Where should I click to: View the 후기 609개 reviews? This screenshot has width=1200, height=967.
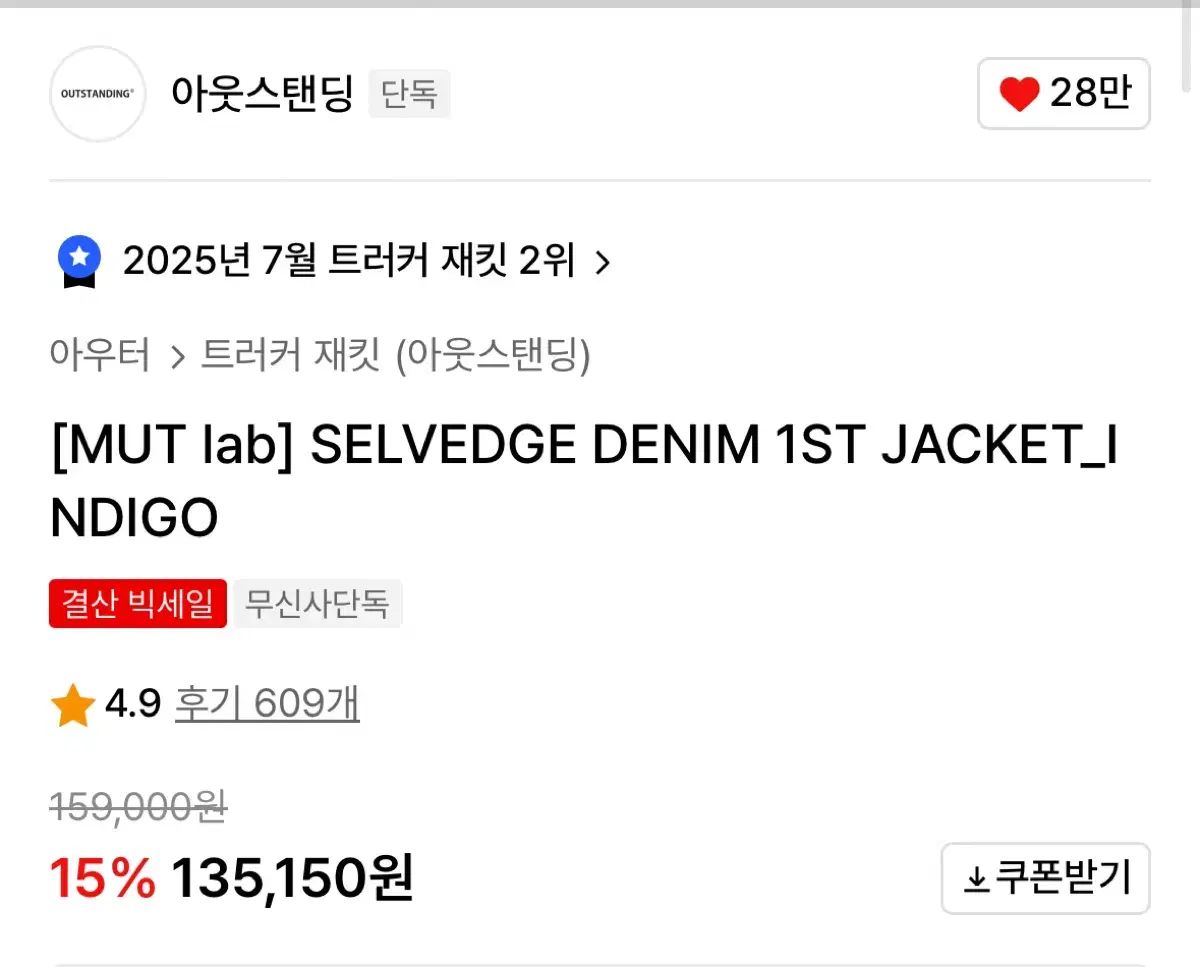coord(267,705)
